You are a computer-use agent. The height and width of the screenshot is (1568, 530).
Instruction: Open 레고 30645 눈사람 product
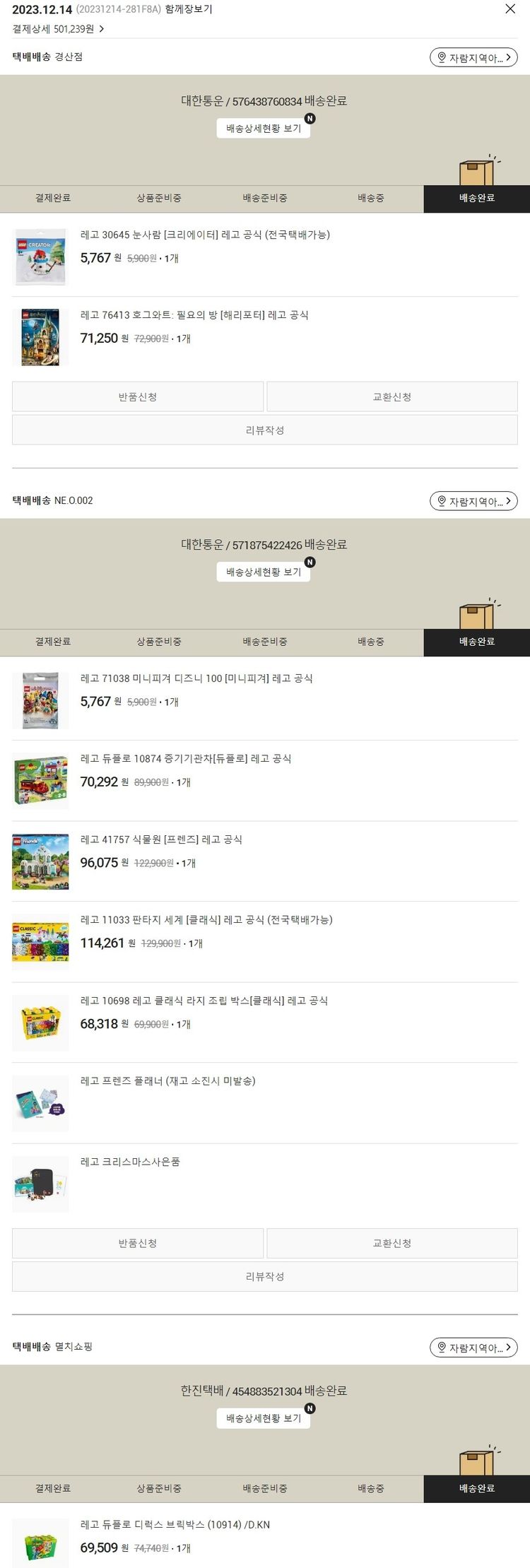(x=205, y=235)
